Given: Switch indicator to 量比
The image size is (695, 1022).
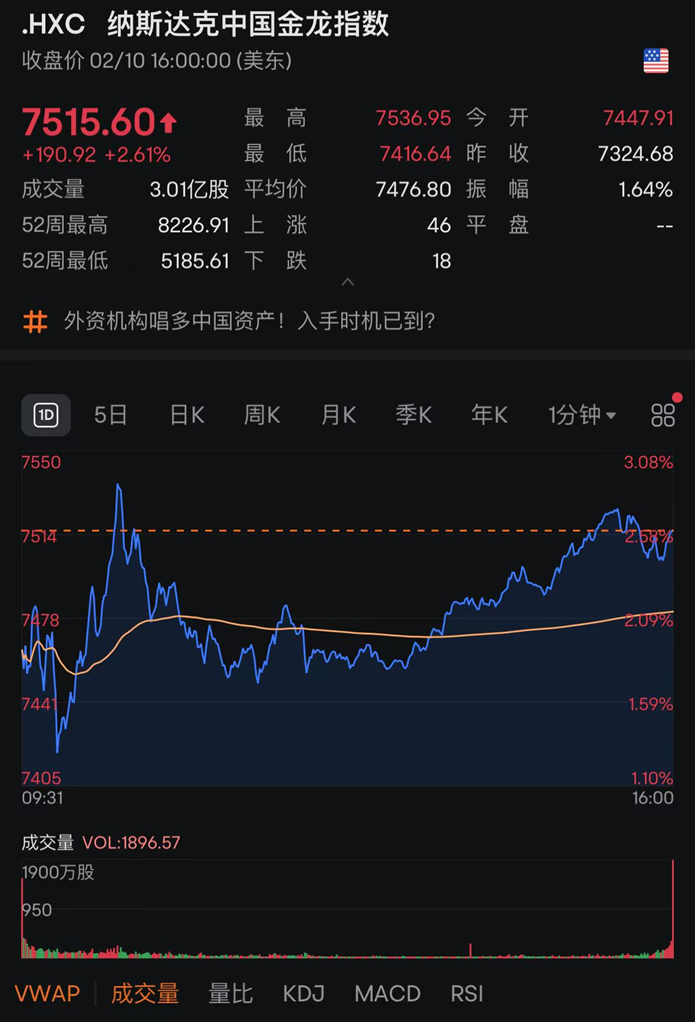Looking at the screenshot, I should tap(230, 993).
